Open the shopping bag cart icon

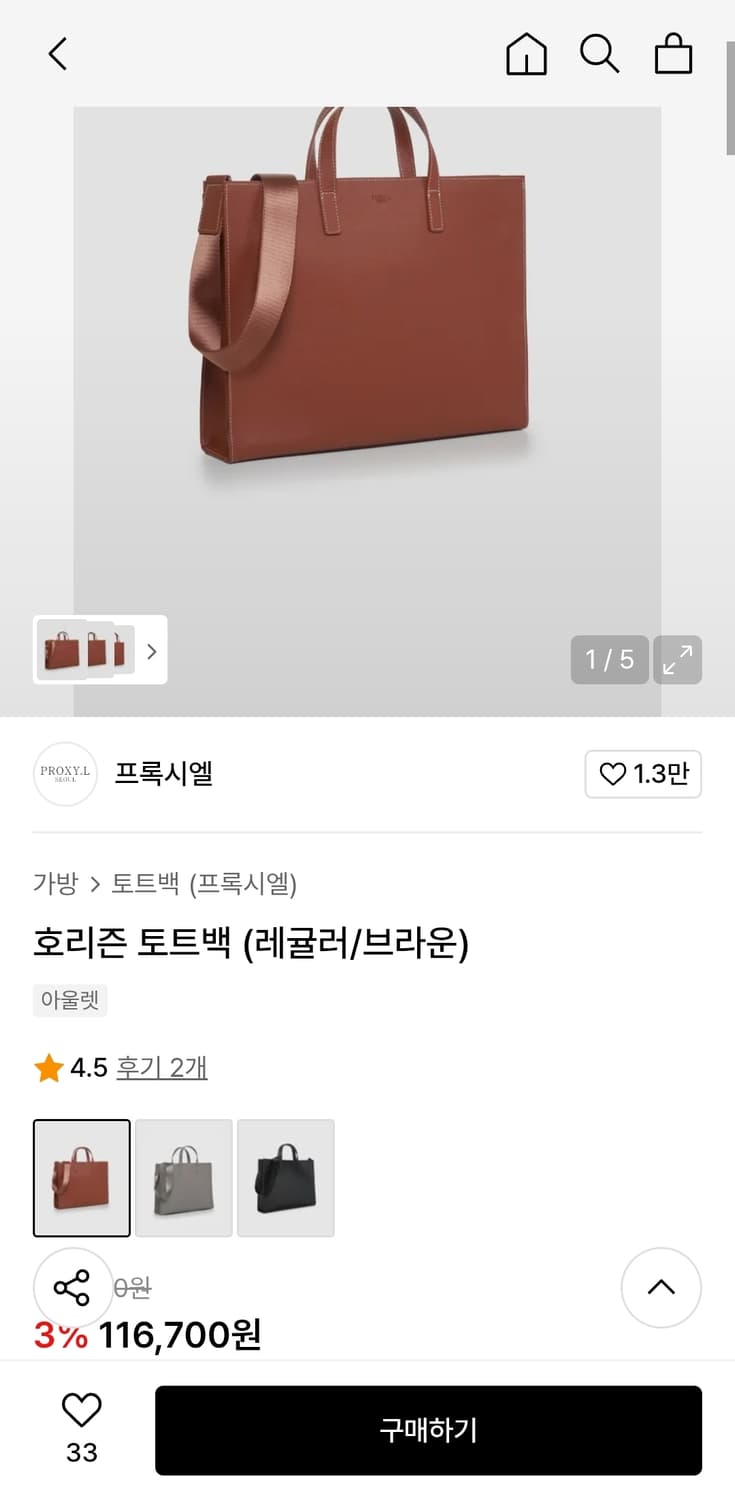coord(673,55)
